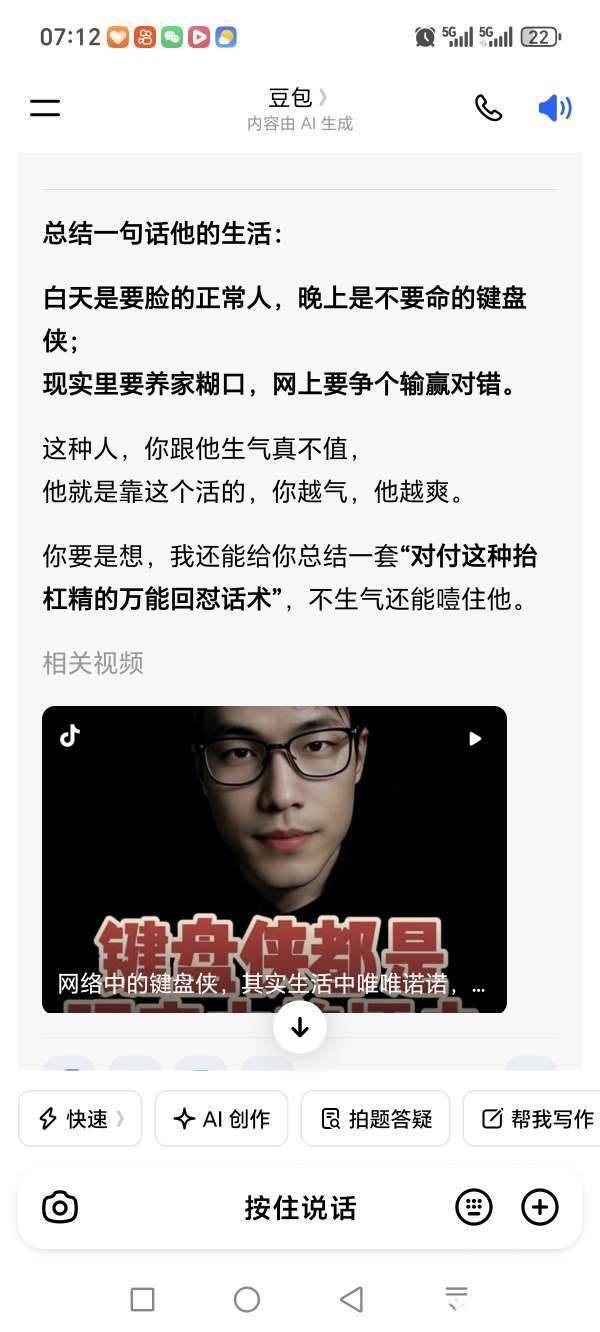This screenshot has height=1332, width=600.
Task: Jump to bottom with the down arrow
Action: pyautogui.click(x=300, y=1027)
